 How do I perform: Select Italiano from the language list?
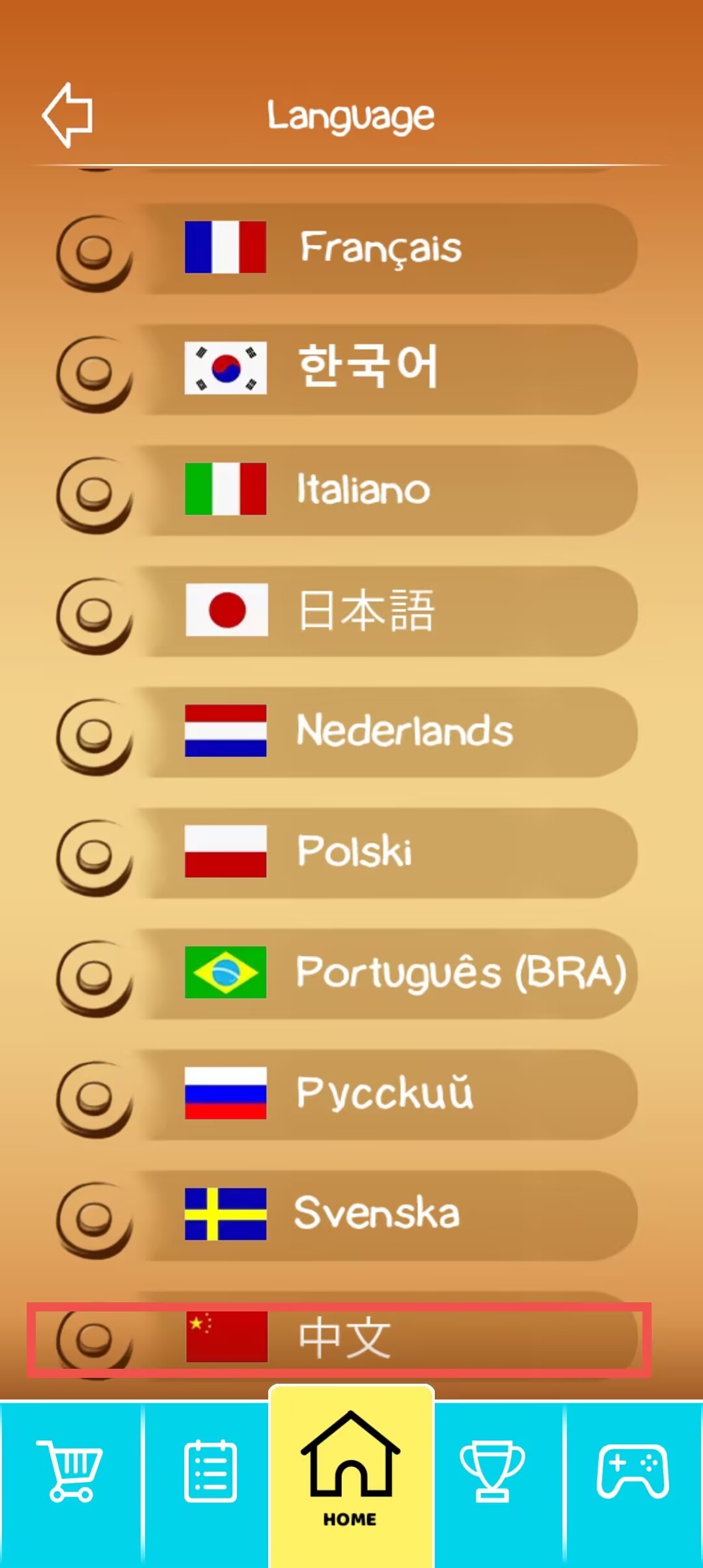point(346,490)
